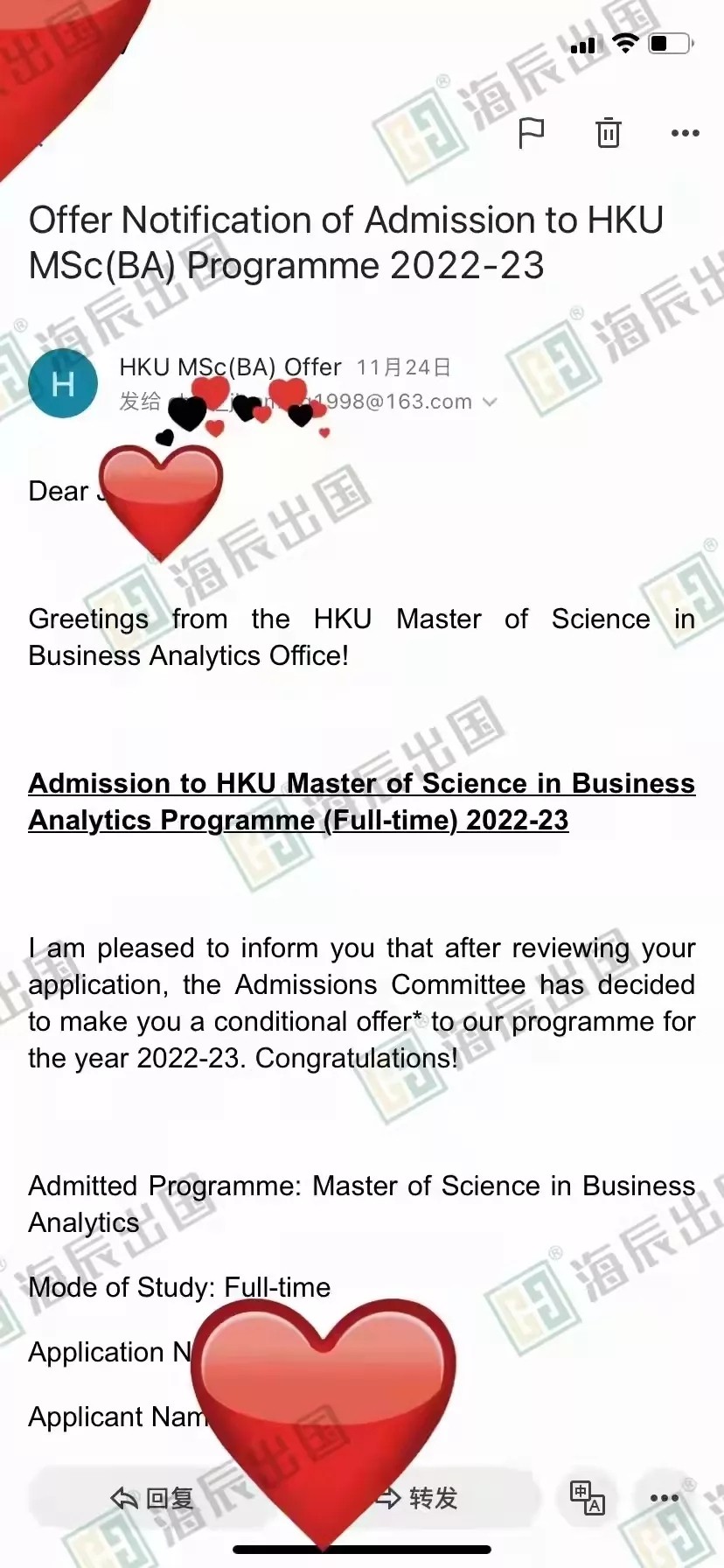
Task: Delete this email with the trash icon
Action: point(608,133)
